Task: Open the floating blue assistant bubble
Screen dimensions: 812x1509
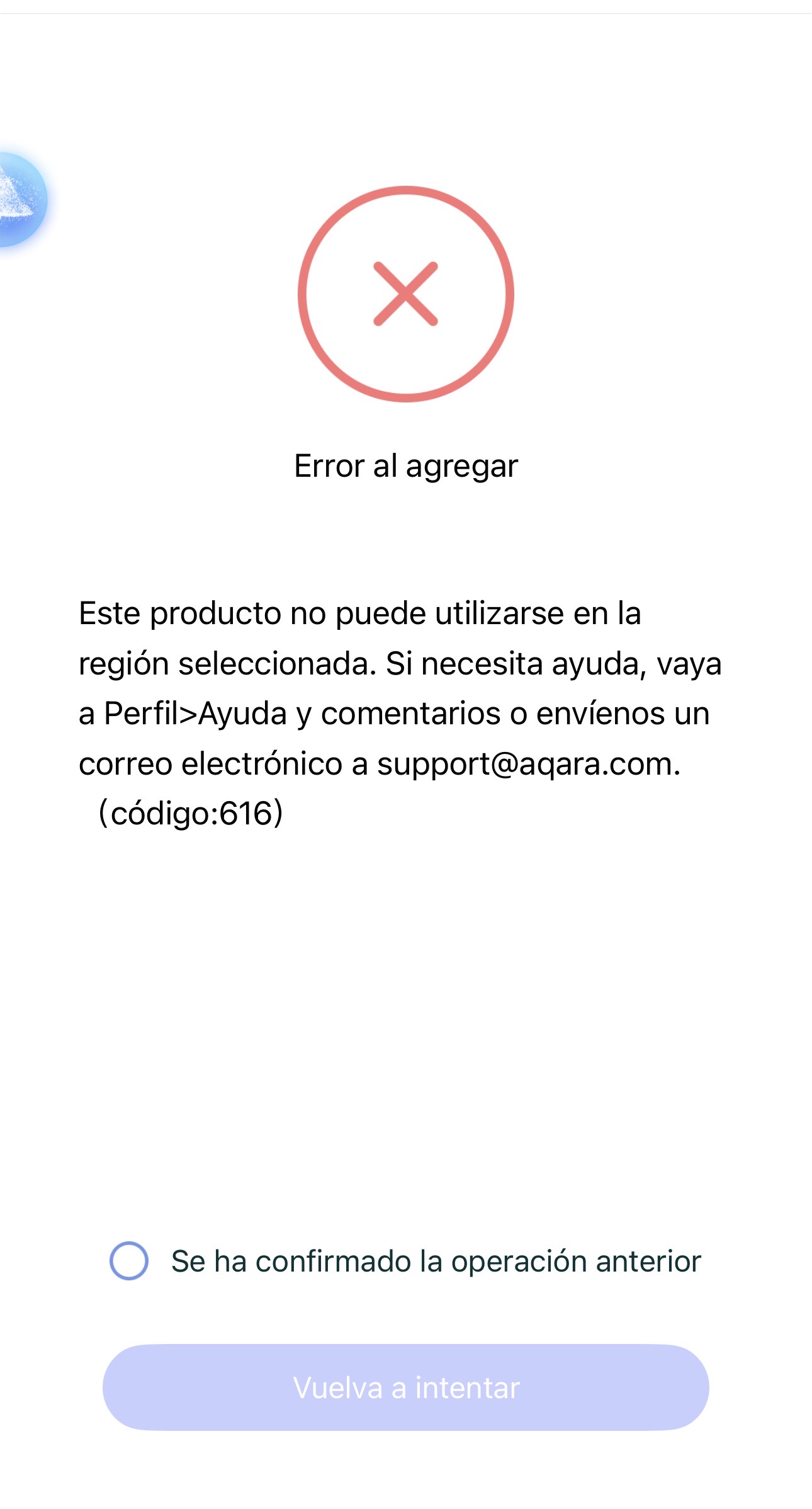Action: (x=20, y=200)
